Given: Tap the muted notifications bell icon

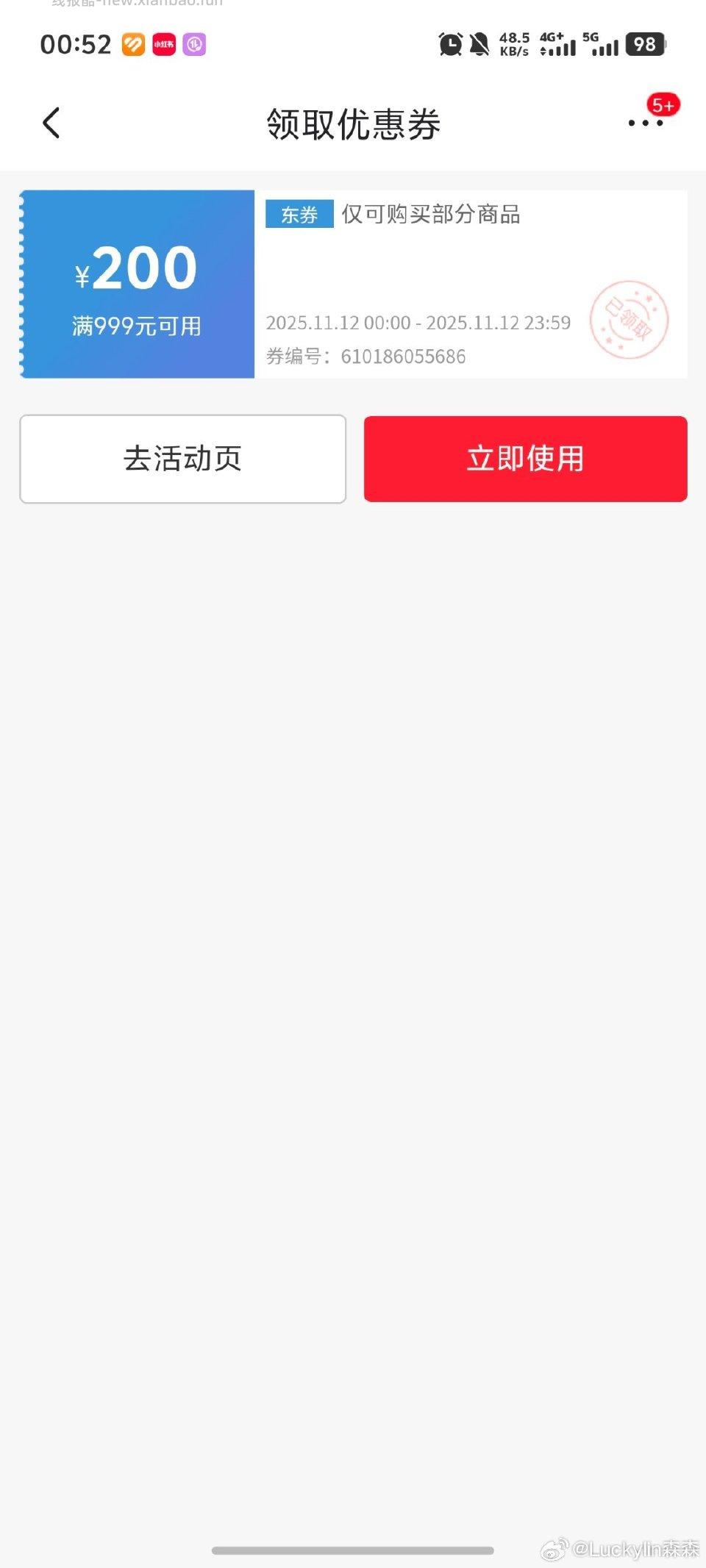Looking at the screenshot, I should click(x=479, y=45).
